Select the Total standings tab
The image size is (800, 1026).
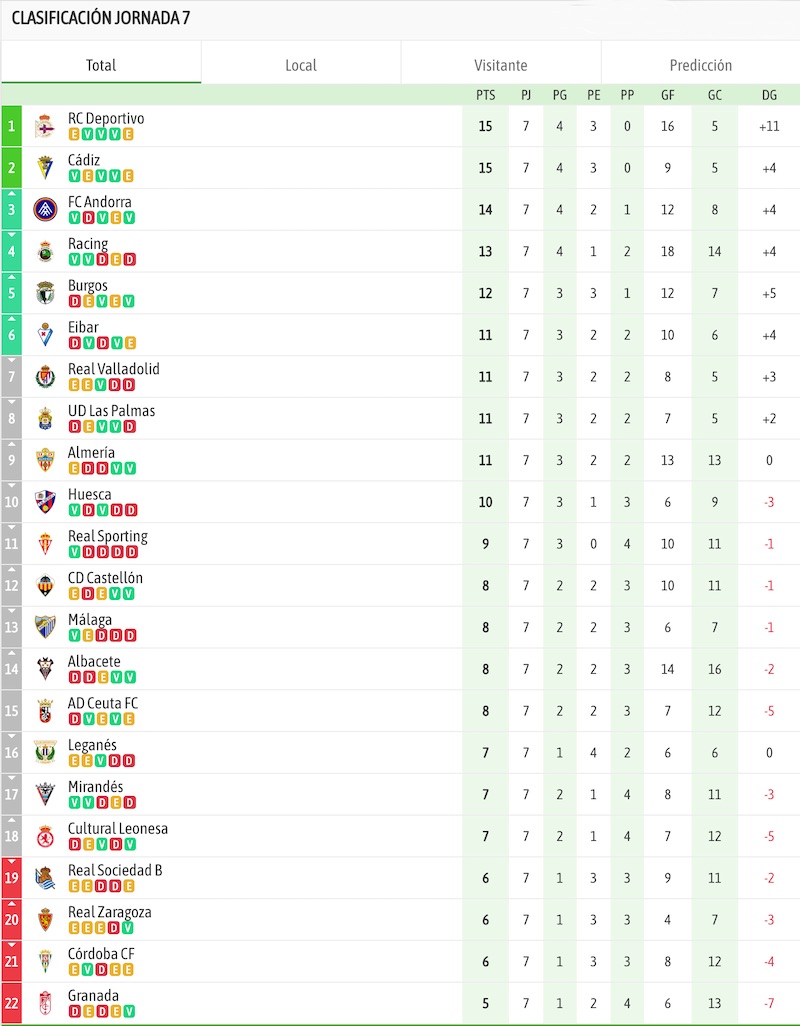101,65
